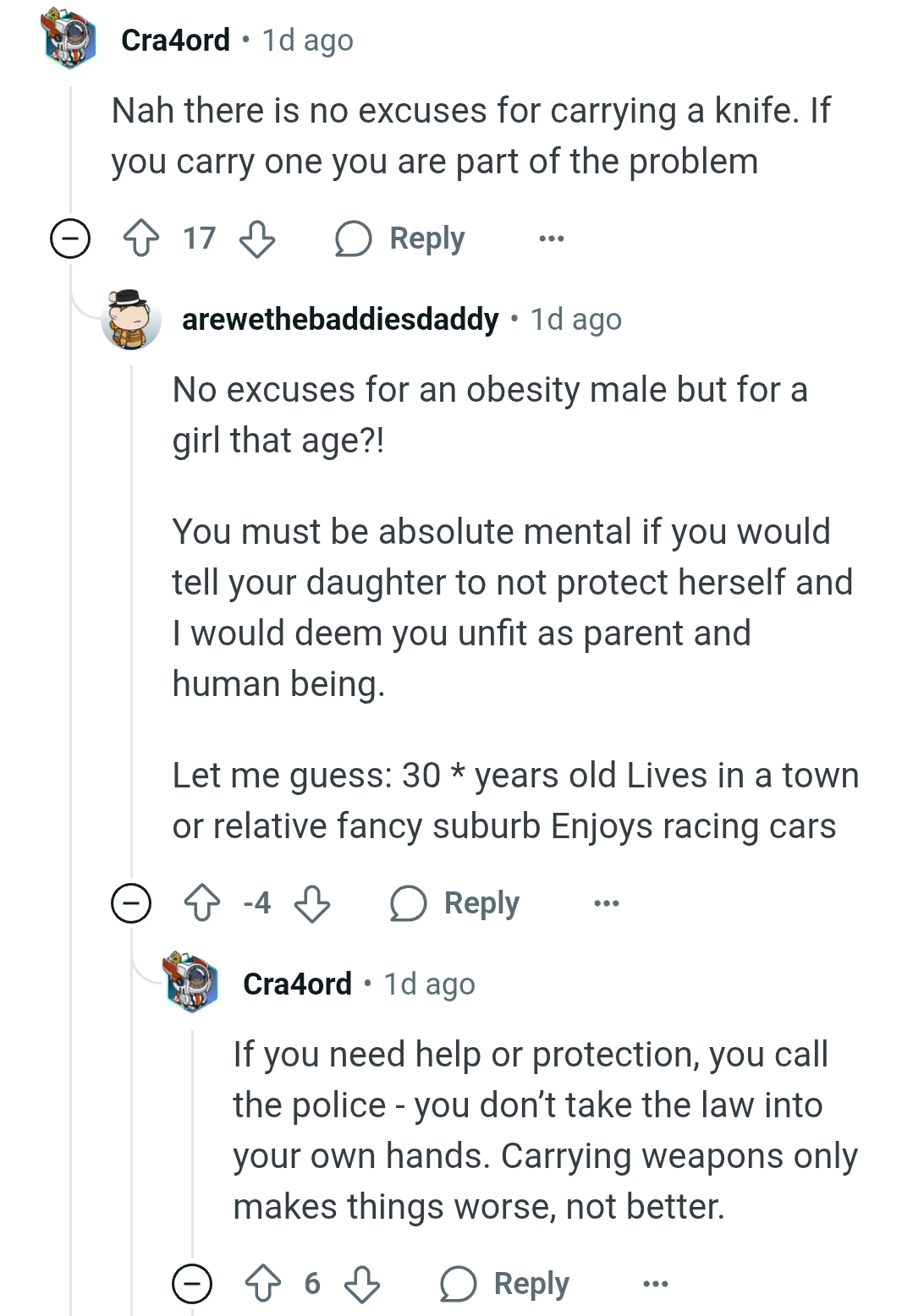Screen dimensions: 913x1316
Task: Downvote Cra4ord's reply with 6 points
Action: (362, 1284)
